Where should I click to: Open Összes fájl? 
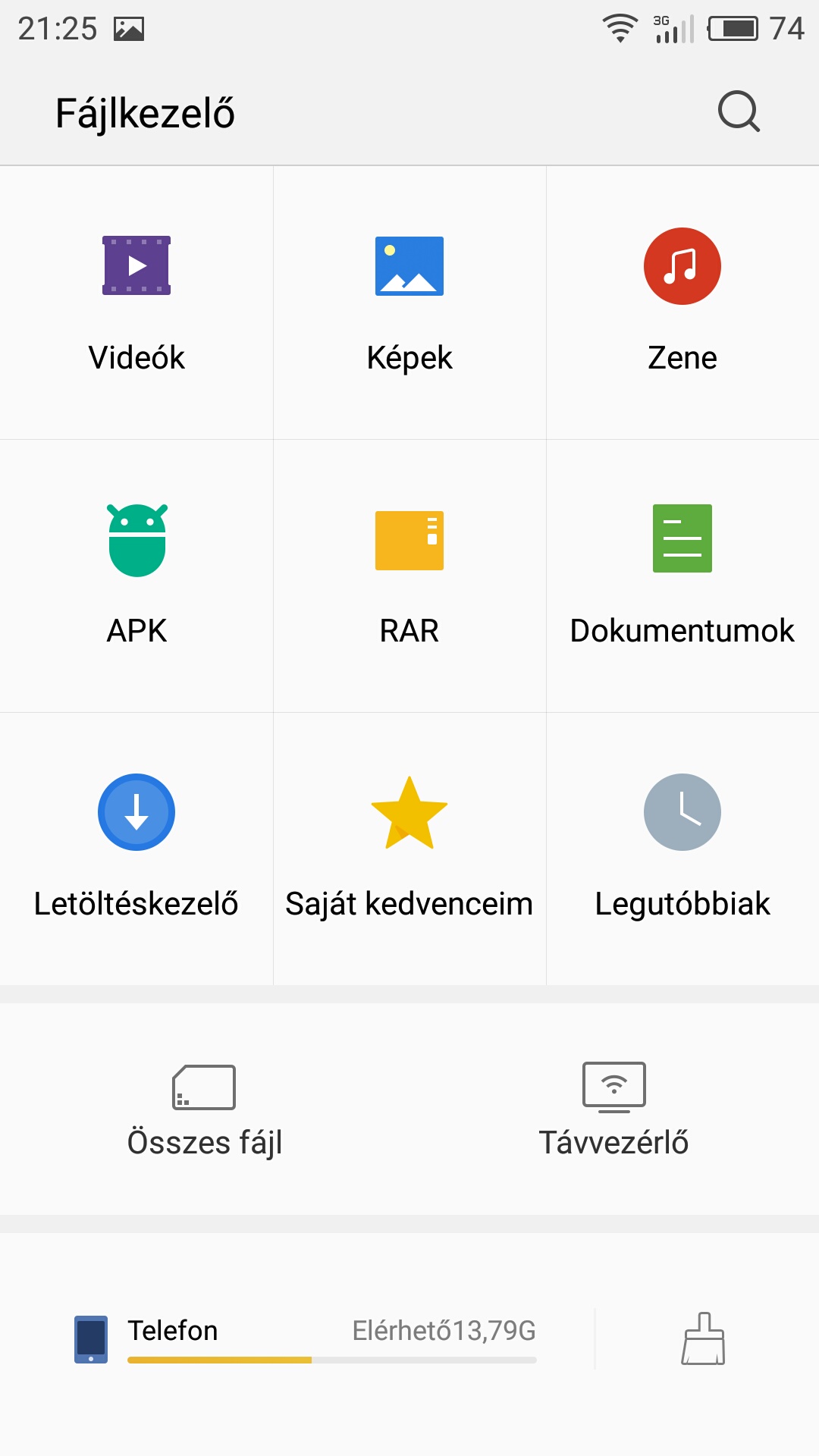205,1110
